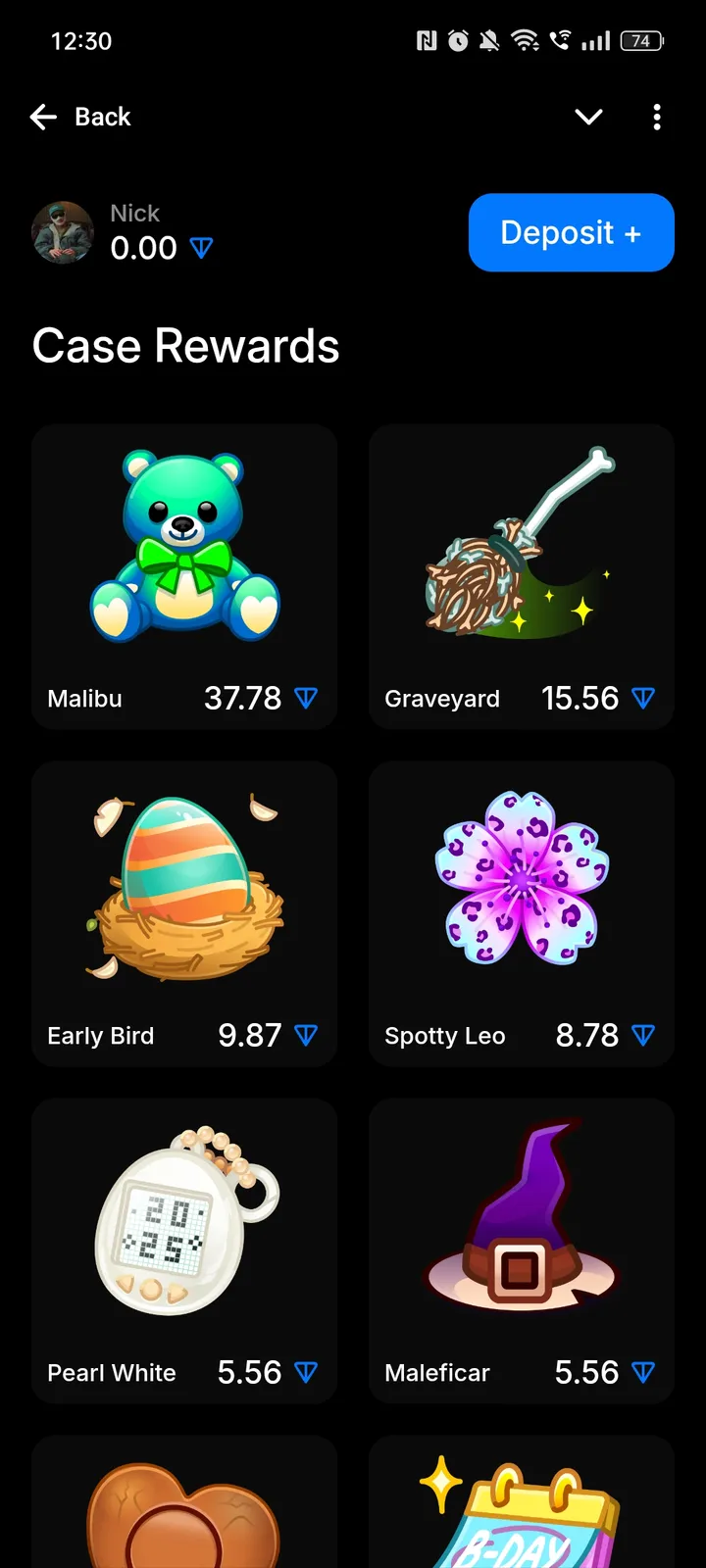Expand Nick's profile details via the avatar

(63, 232)
